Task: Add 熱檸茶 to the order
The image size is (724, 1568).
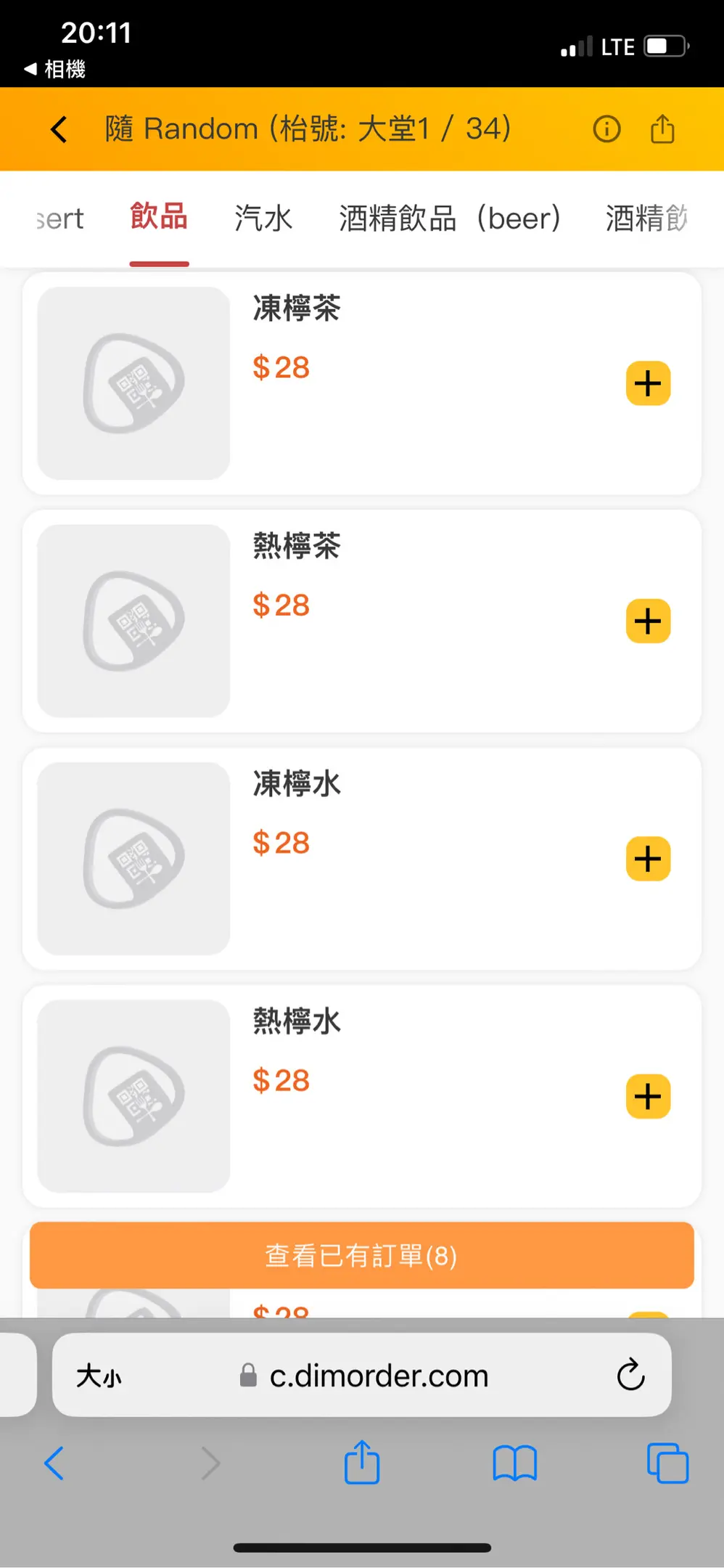Action: point(648,621)
